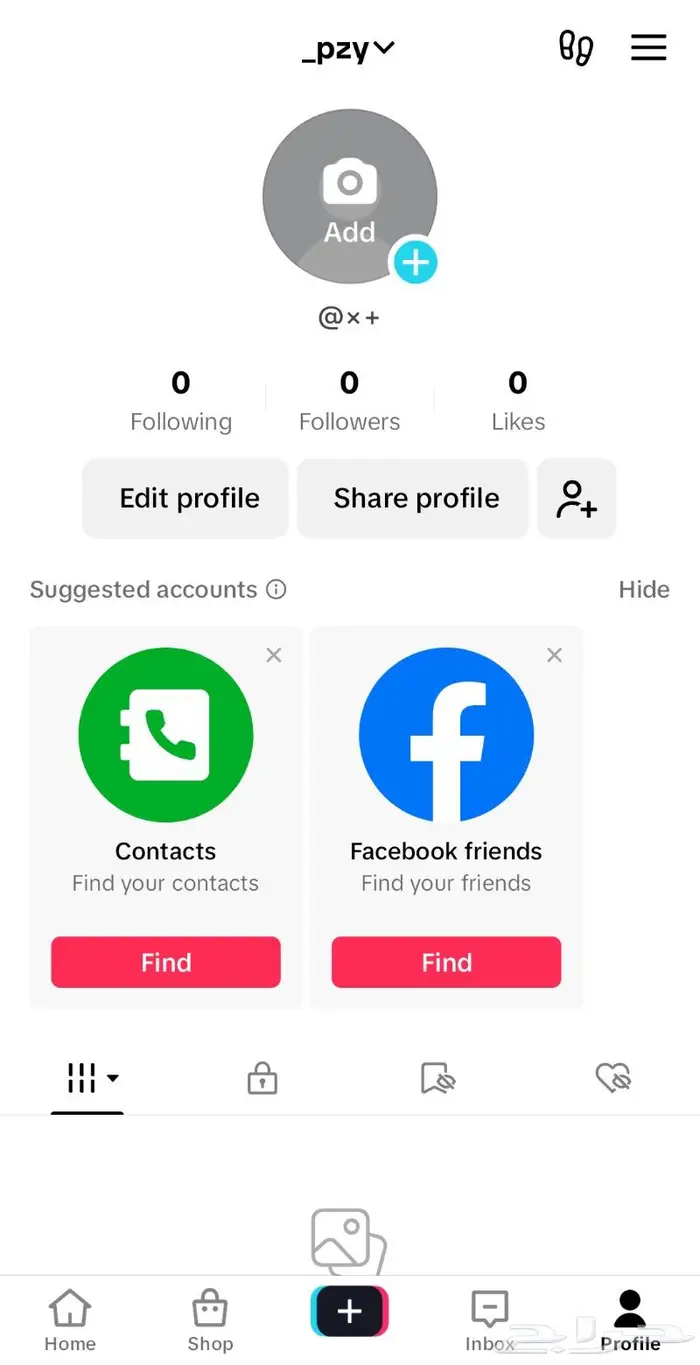Switch to the liked videos tab
Screen dimensions: 700x1365
(613, 1078)
